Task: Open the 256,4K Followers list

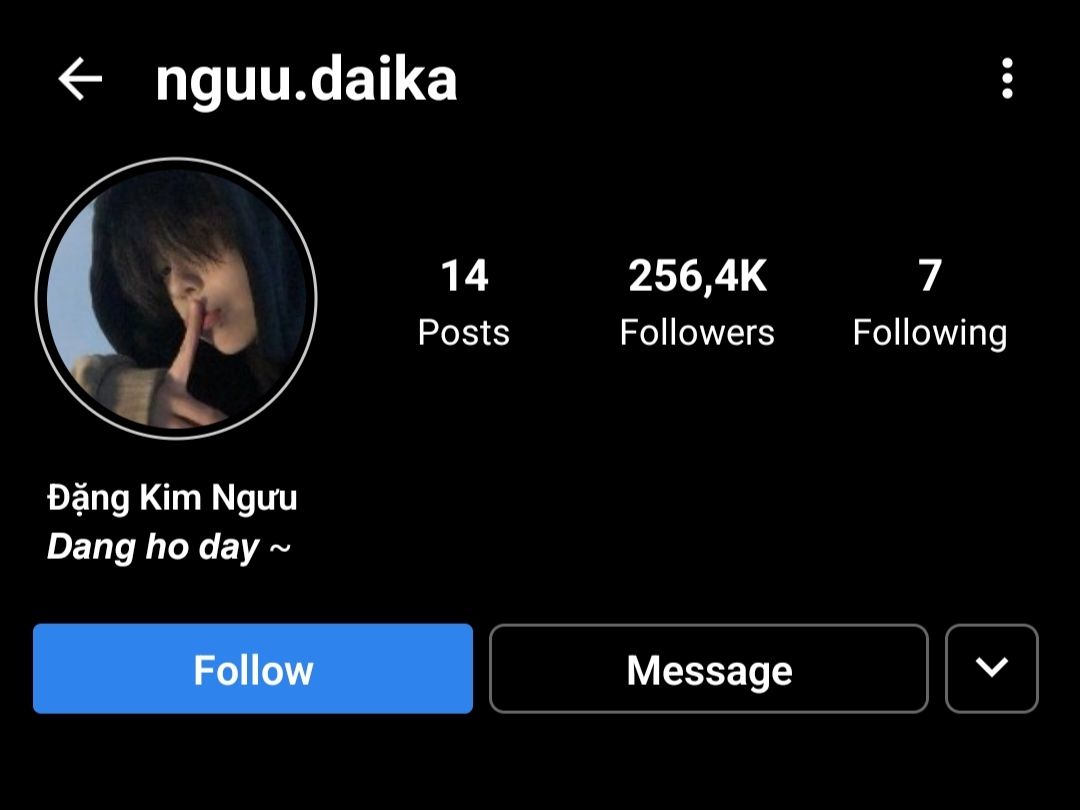Action: point(697,302)
